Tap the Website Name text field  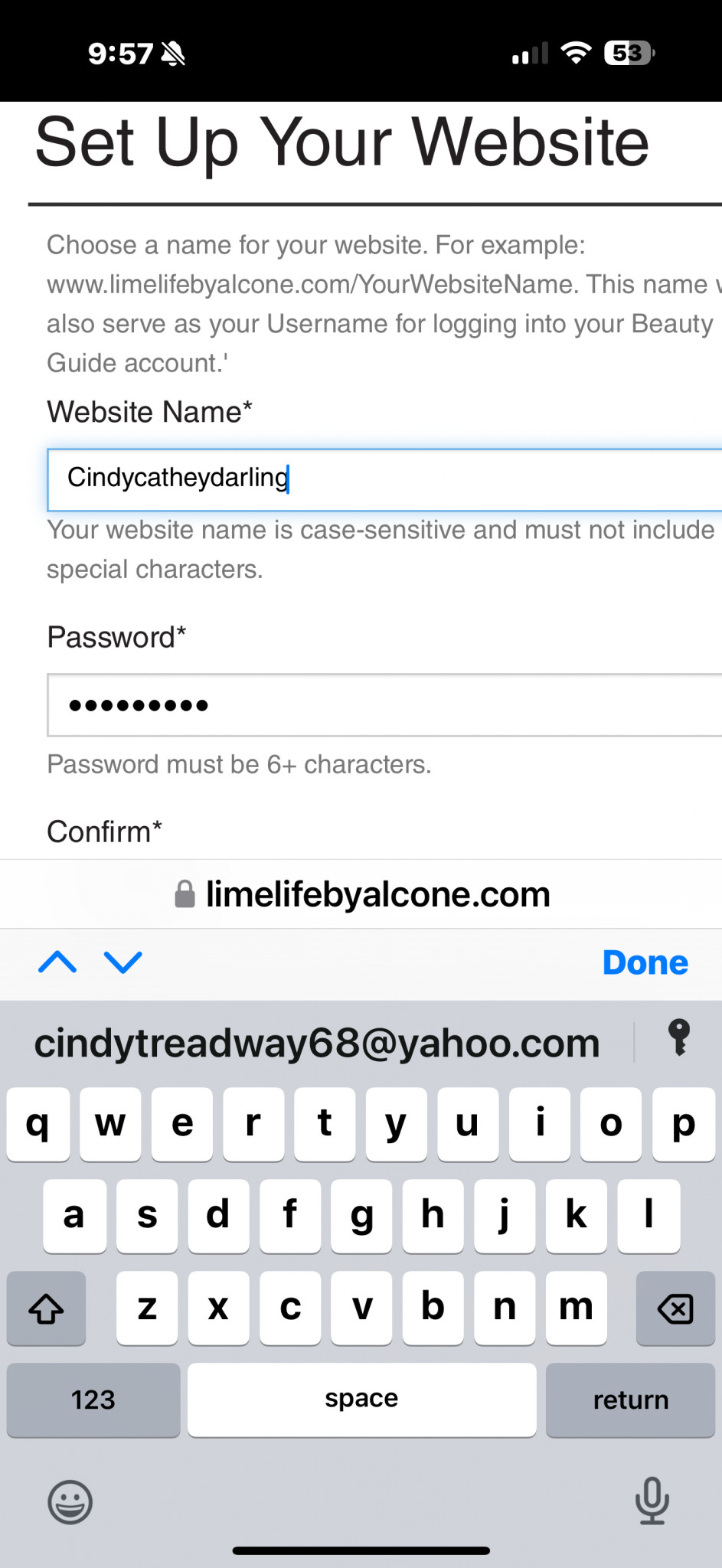384,479
